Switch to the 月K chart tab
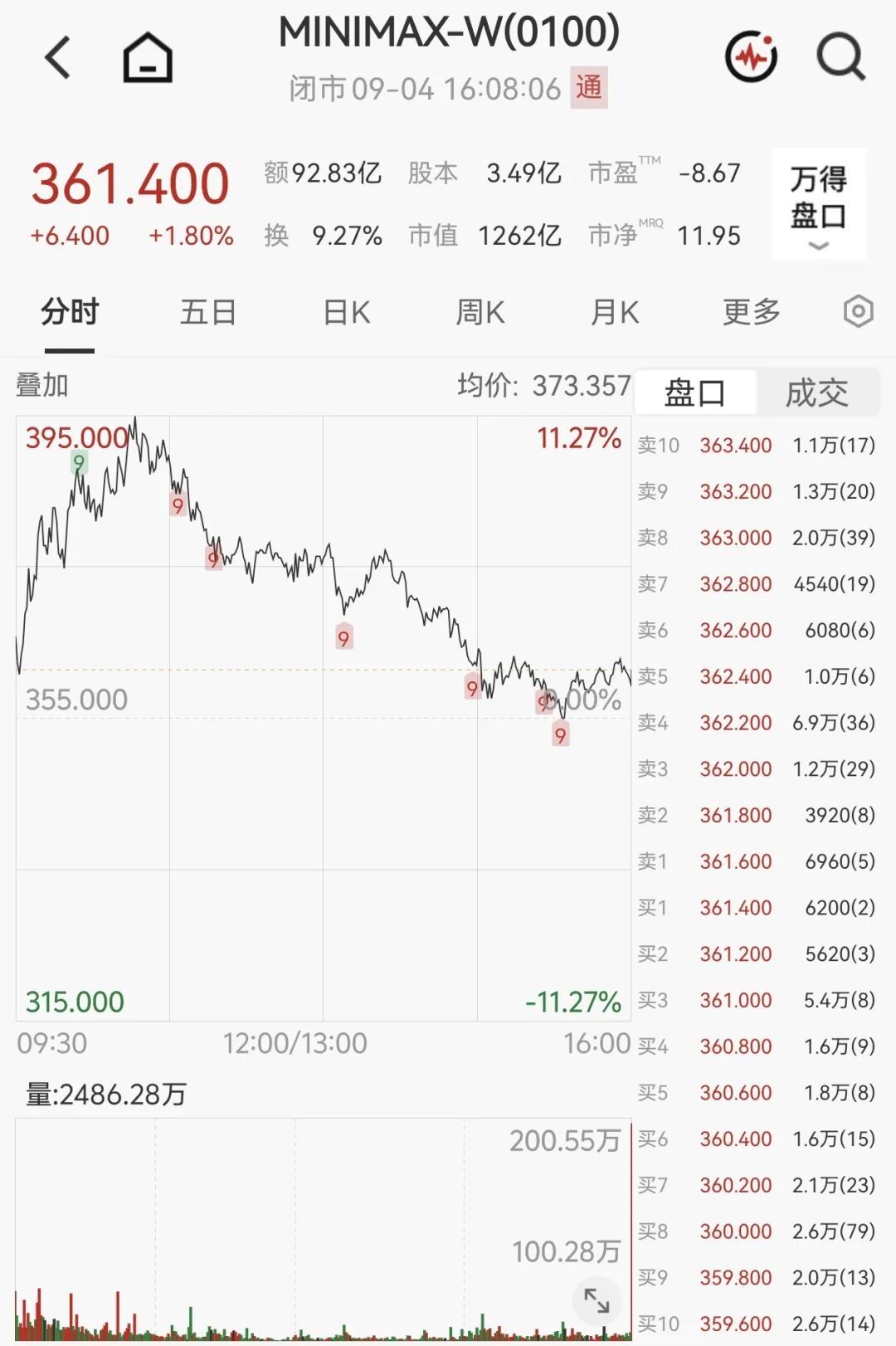The width and height of the screenshot is (896, 1346). click(x=615, y=313)
